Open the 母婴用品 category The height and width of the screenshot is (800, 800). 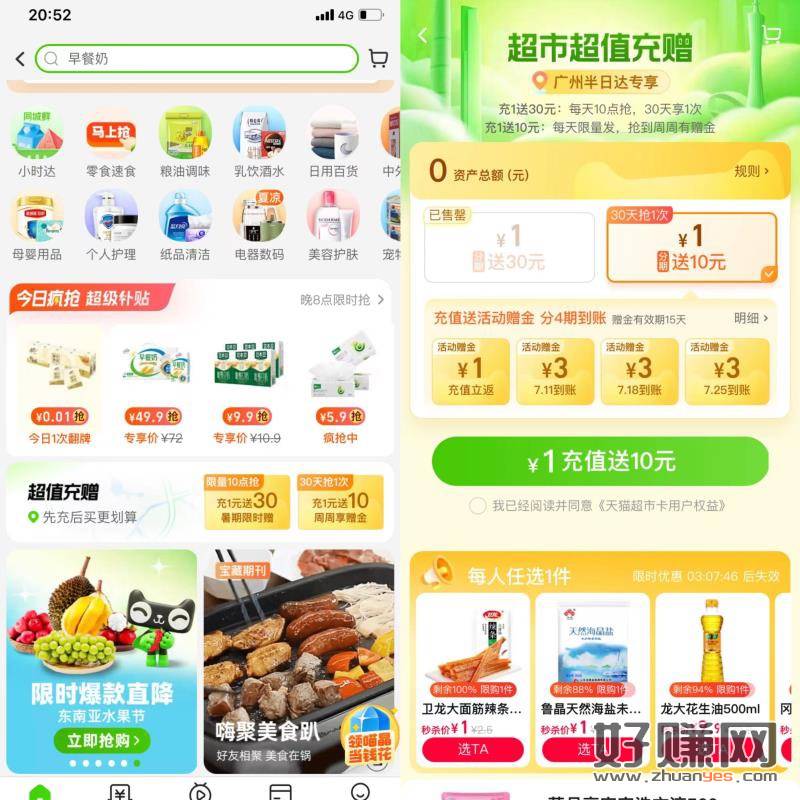click(37, 227)
